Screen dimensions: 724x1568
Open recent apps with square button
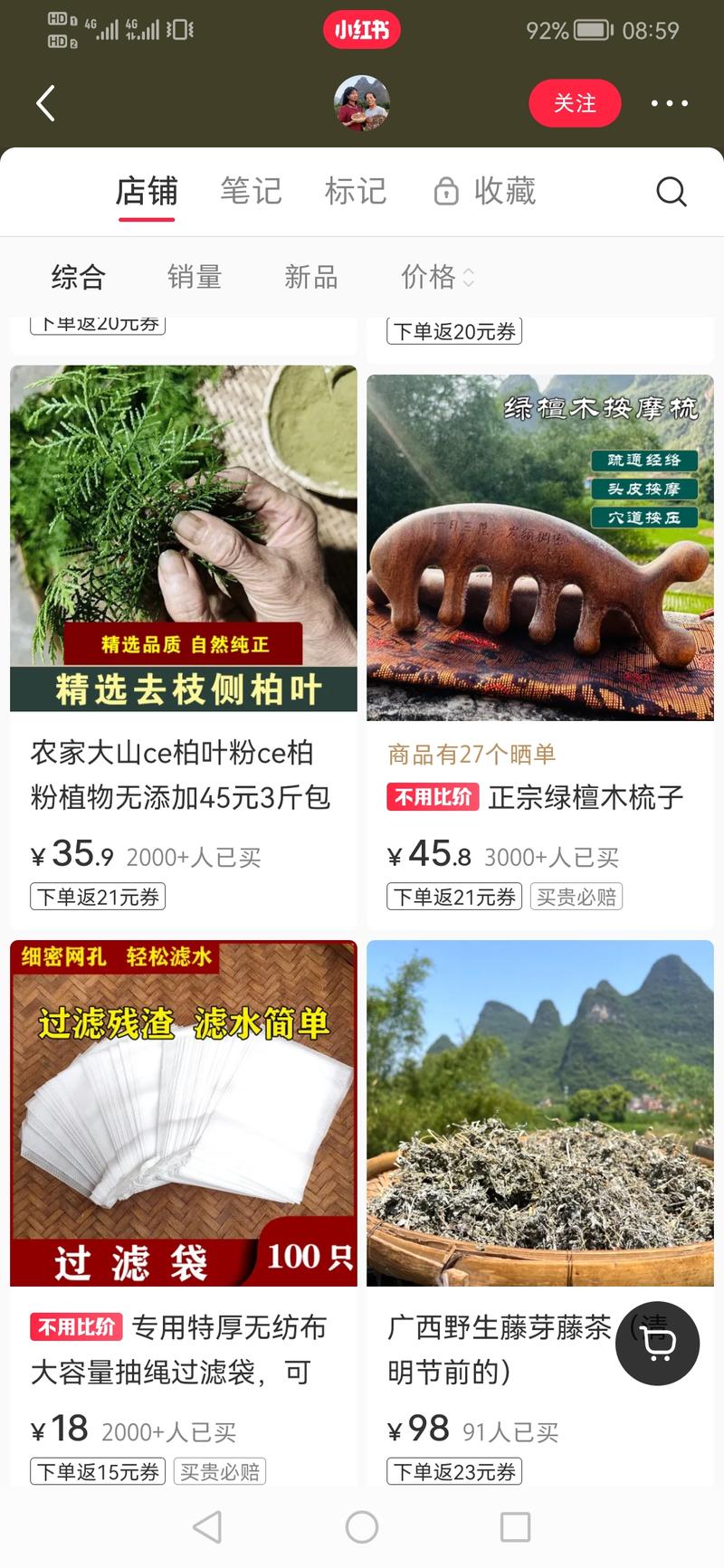point(515,1527)
